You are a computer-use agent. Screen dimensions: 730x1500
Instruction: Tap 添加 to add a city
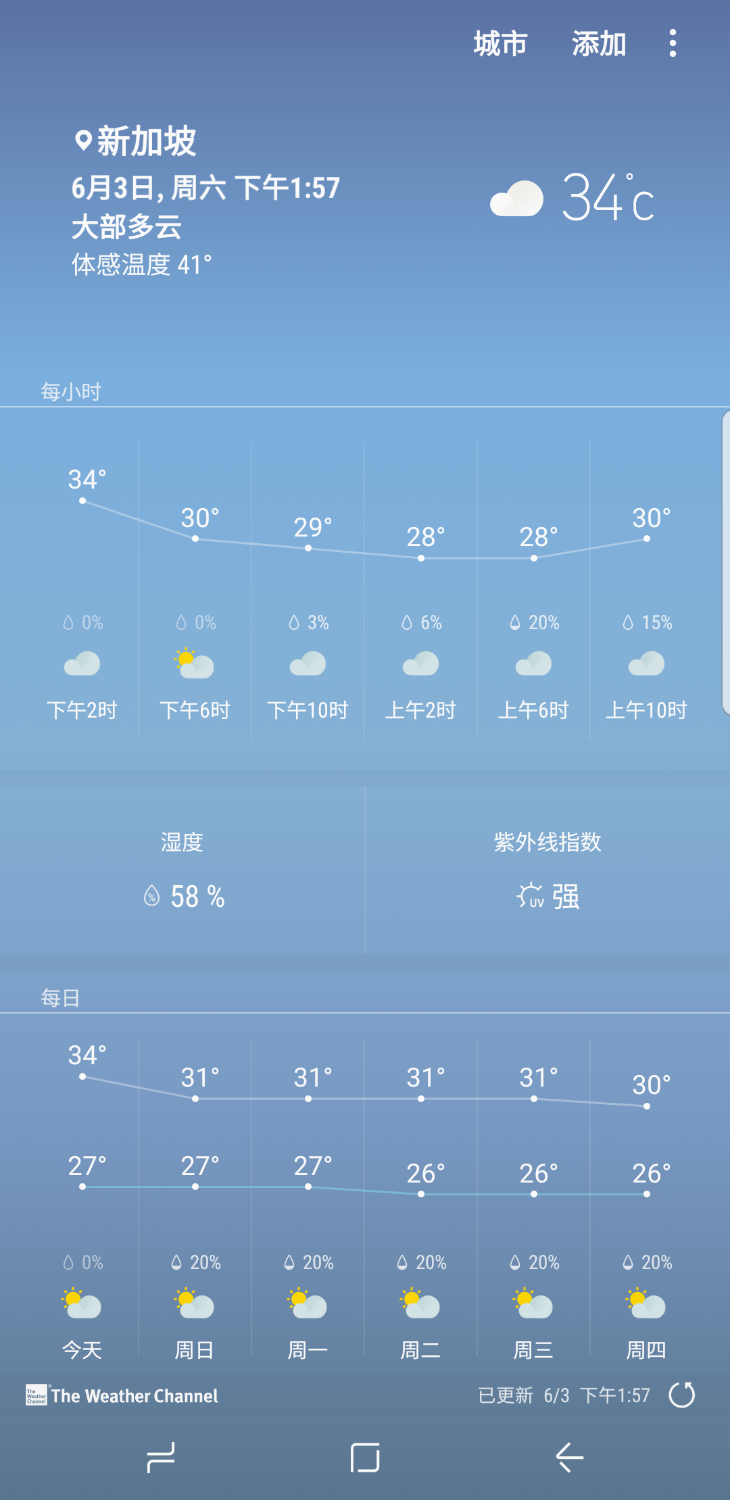[x=599, y=44]
